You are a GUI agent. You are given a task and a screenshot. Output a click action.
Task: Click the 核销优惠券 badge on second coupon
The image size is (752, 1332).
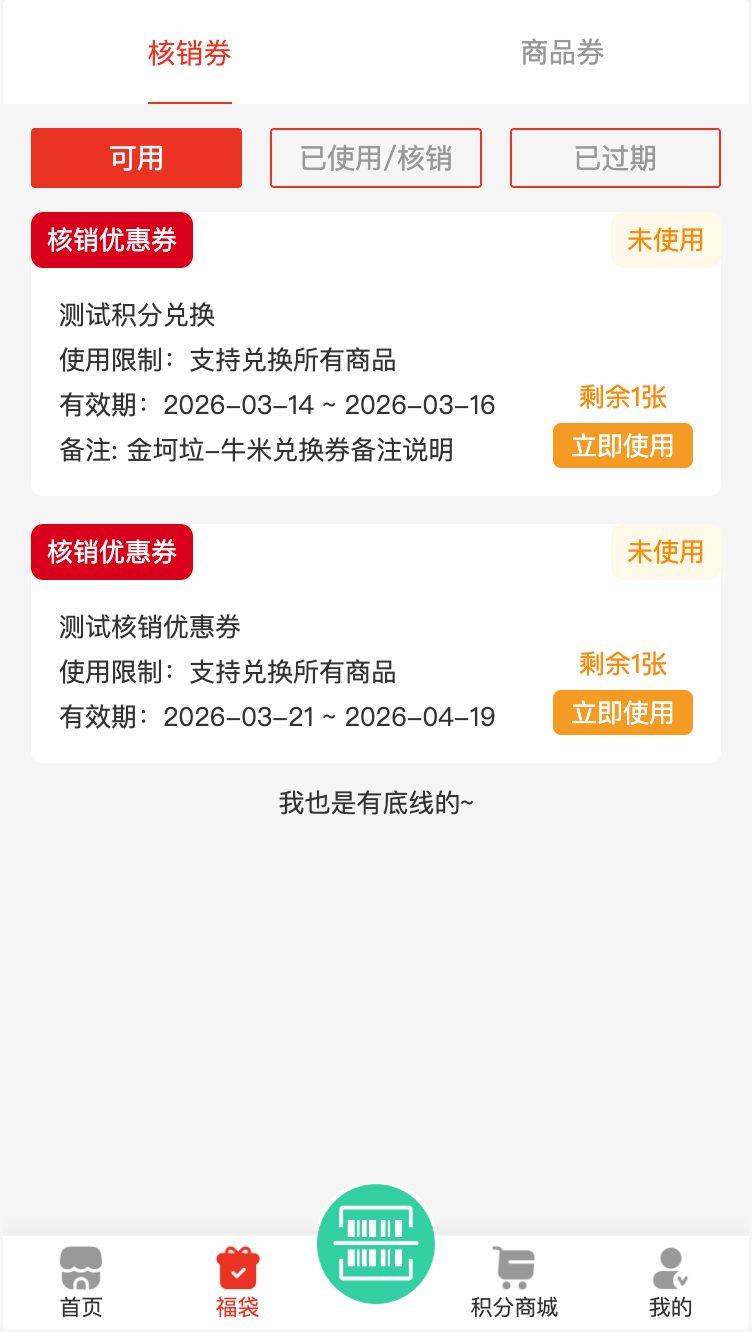click(111, 552)
